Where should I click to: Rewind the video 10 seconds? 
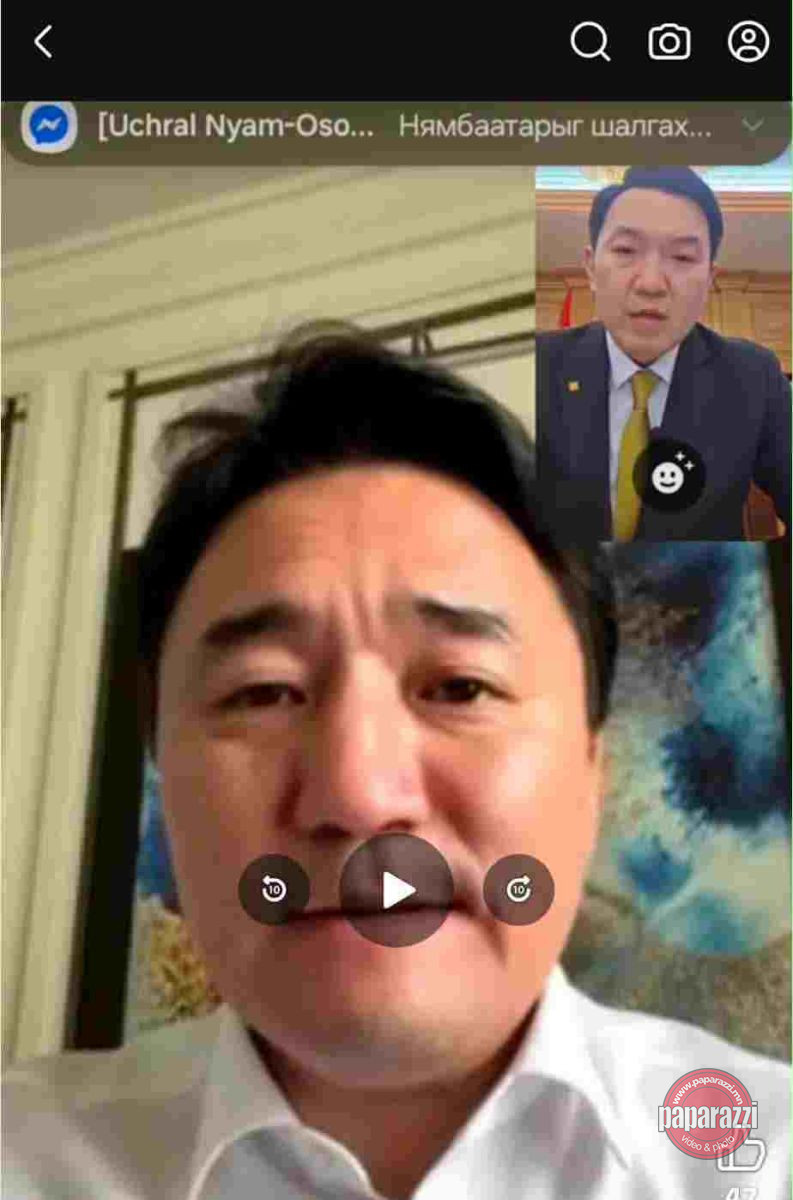click(274, 889)
